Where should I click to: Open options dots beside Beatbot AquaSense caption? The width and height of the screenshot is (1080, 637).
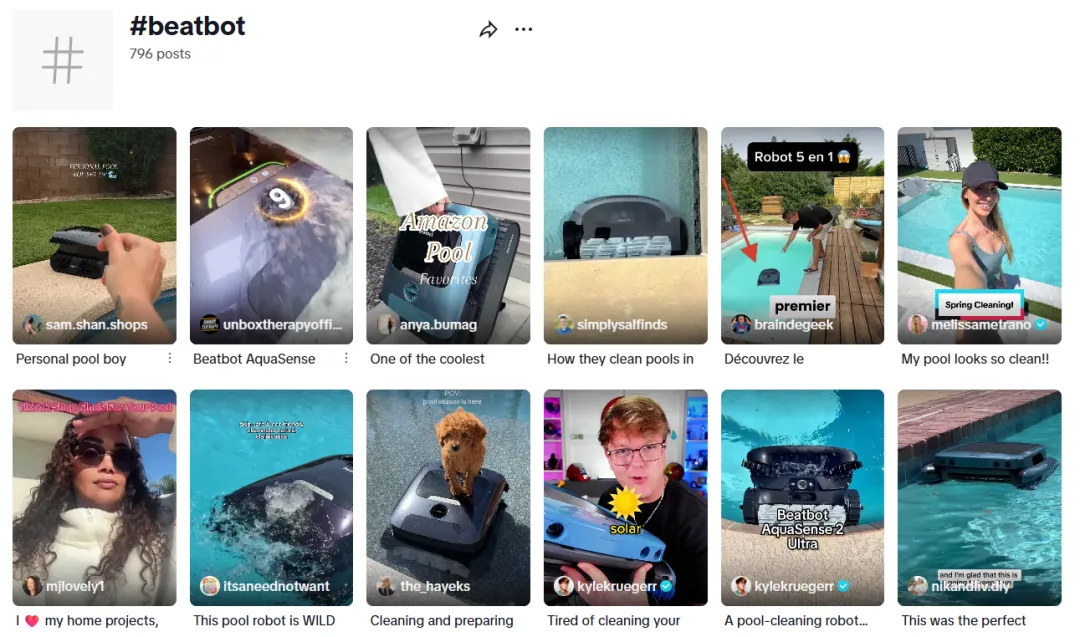pos(346,358)
